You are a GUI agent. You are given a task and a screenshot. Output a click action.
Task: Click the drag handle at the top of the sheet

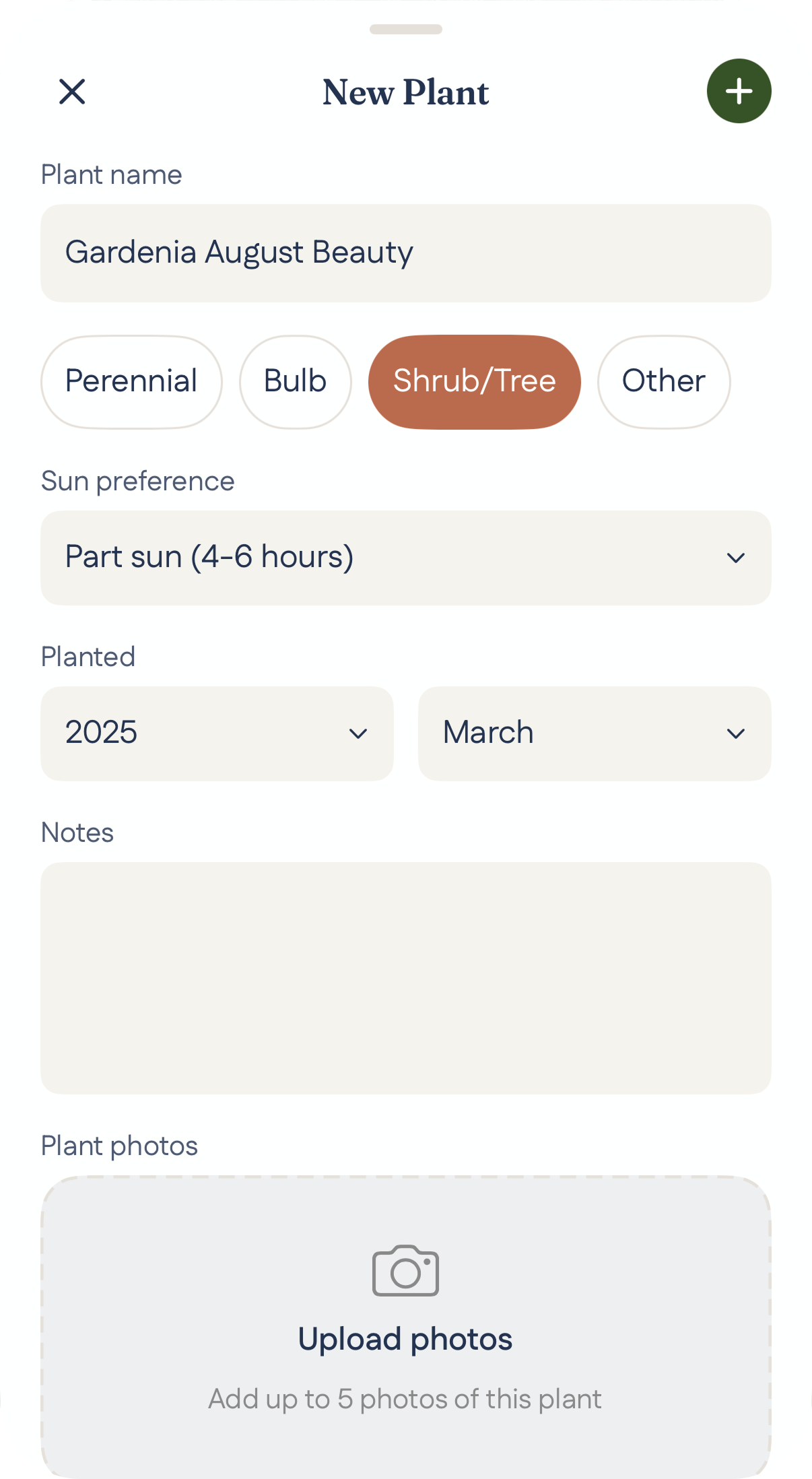click(x=405, y=30)
